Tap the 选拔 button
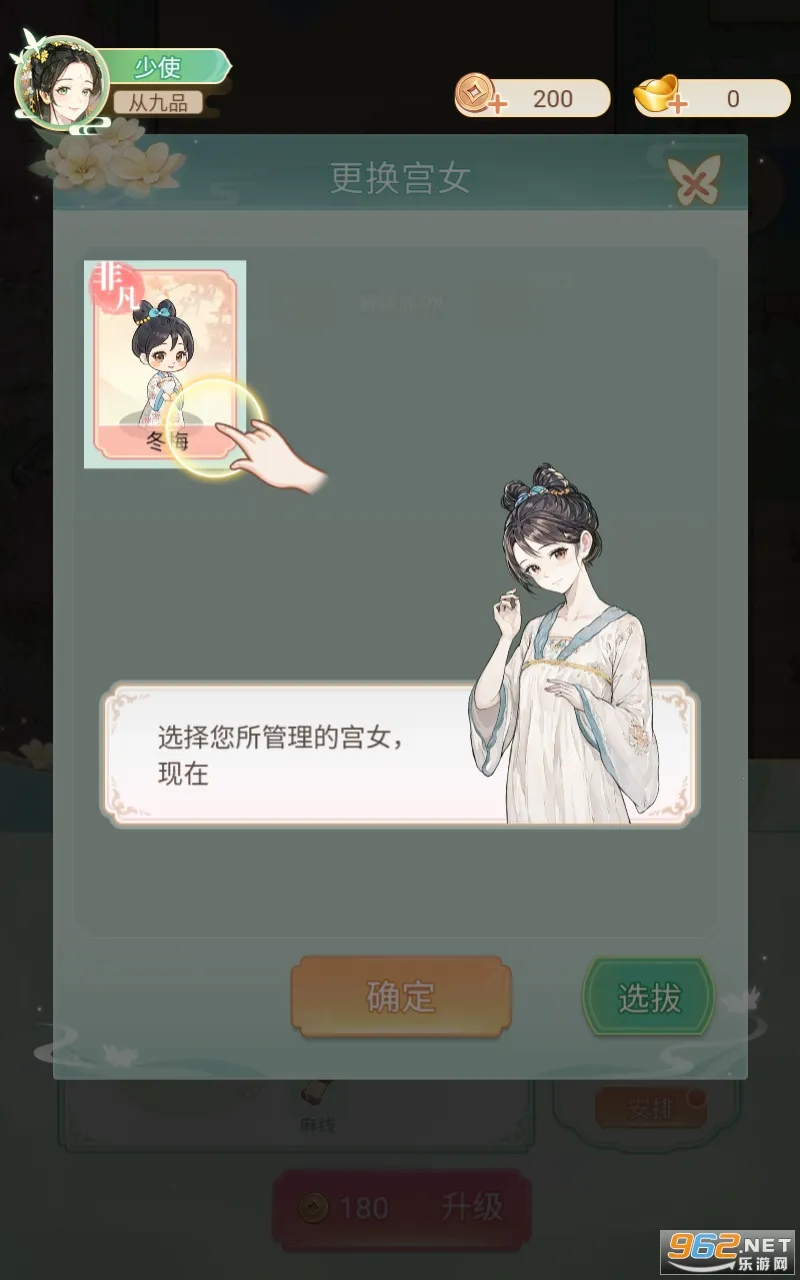The height and width of the screenshot is (1280, 800). 648,997
